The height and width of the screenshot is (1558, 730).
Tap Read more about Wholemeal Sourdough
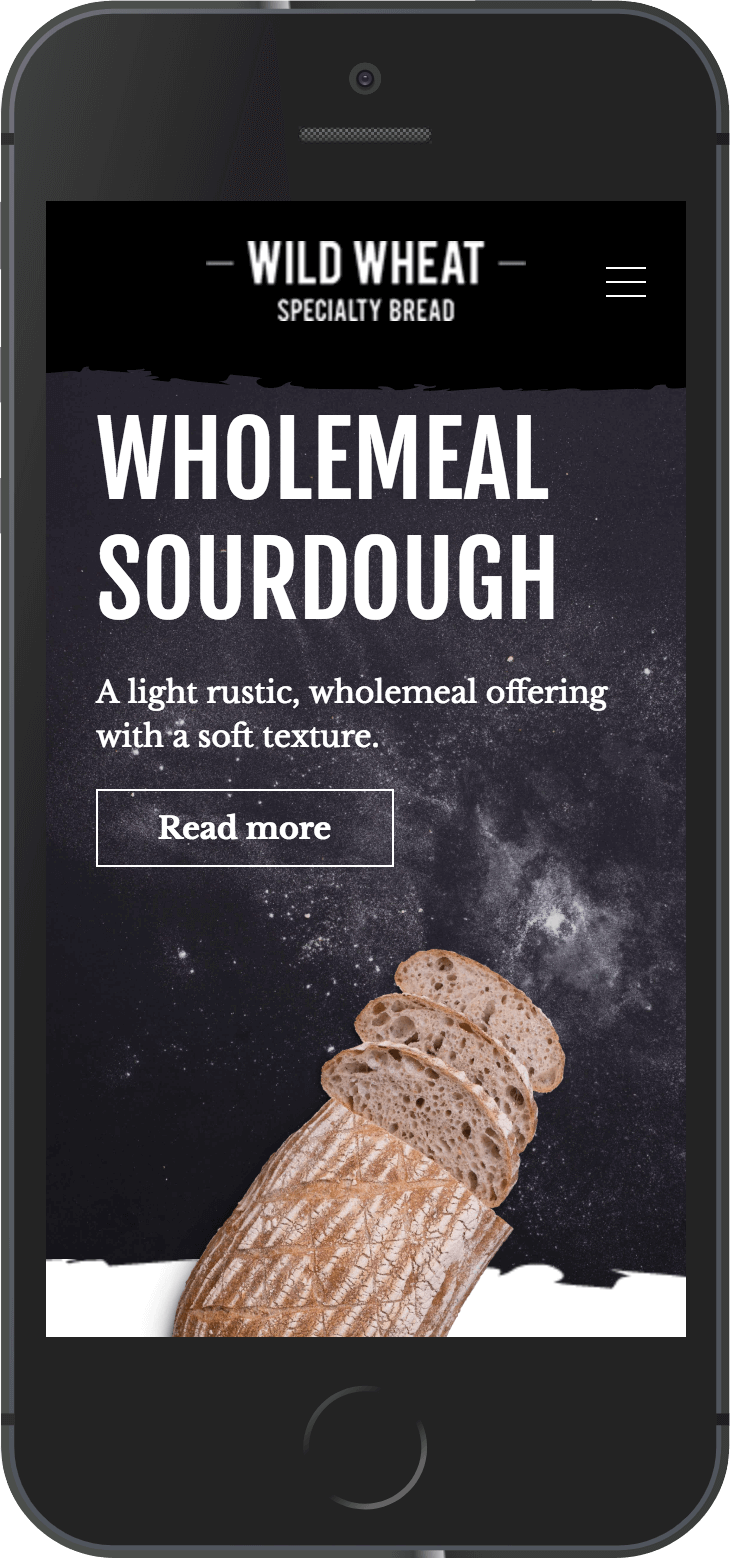click(245, 828)
